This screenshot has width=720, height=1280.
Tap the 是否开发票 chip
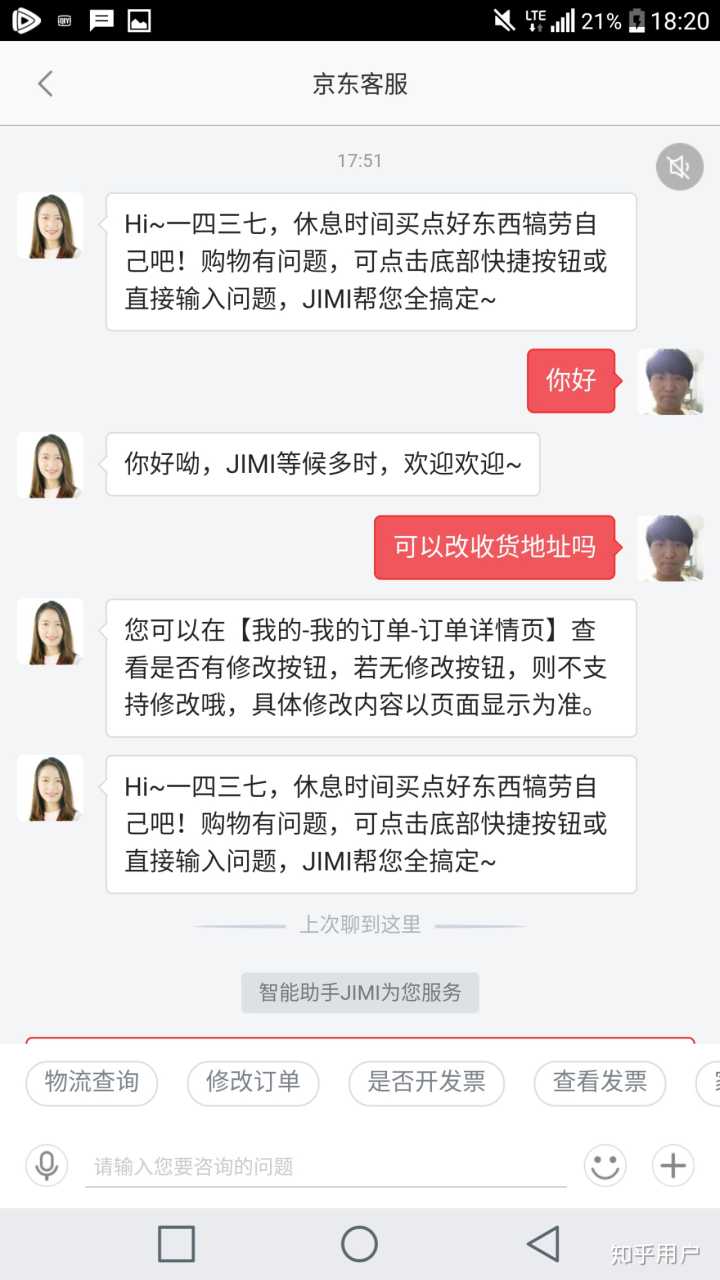pyautogui.click(x=426, y=1082)
